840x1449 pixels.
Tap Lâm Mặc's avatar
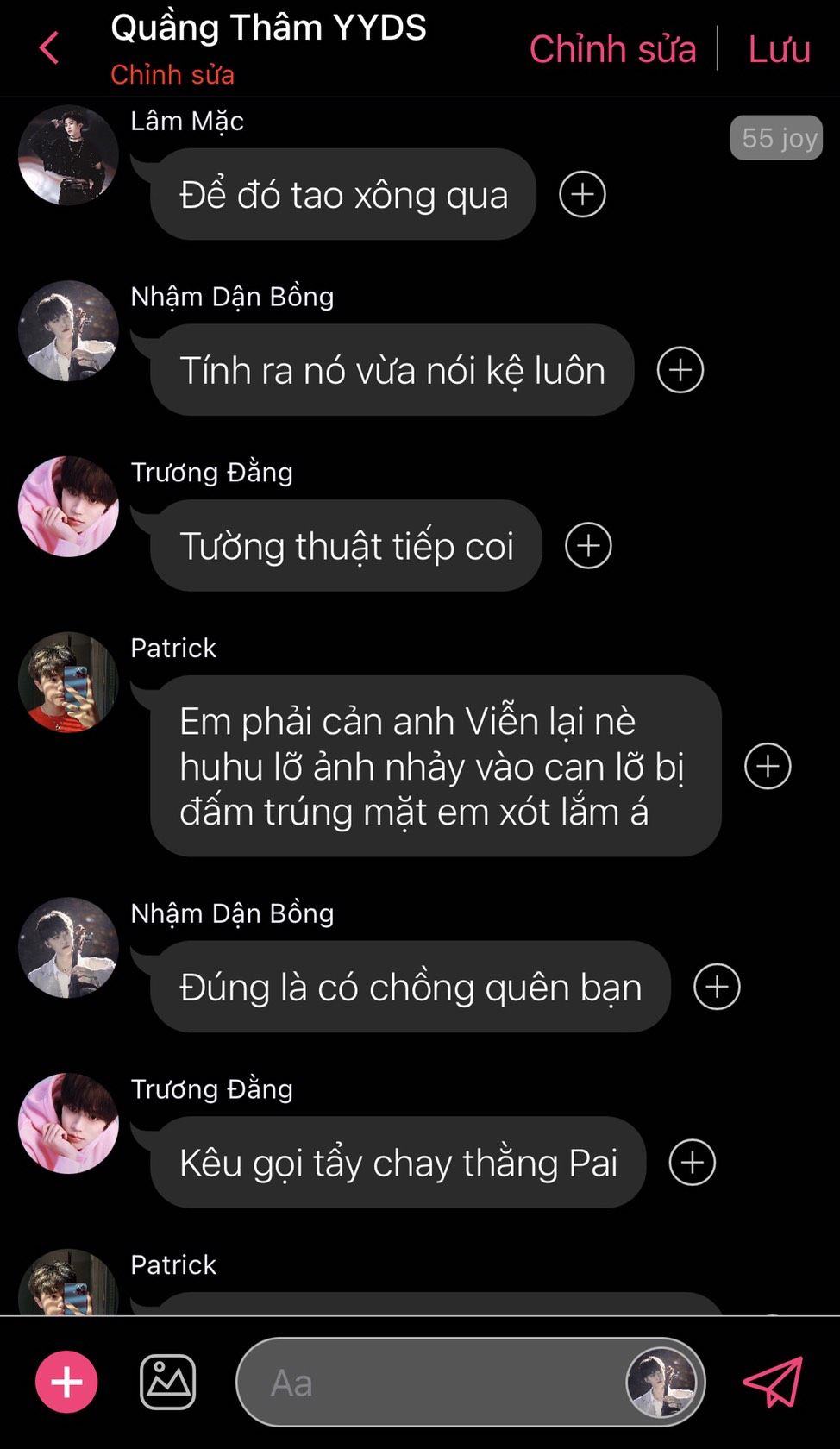(68, 155)
